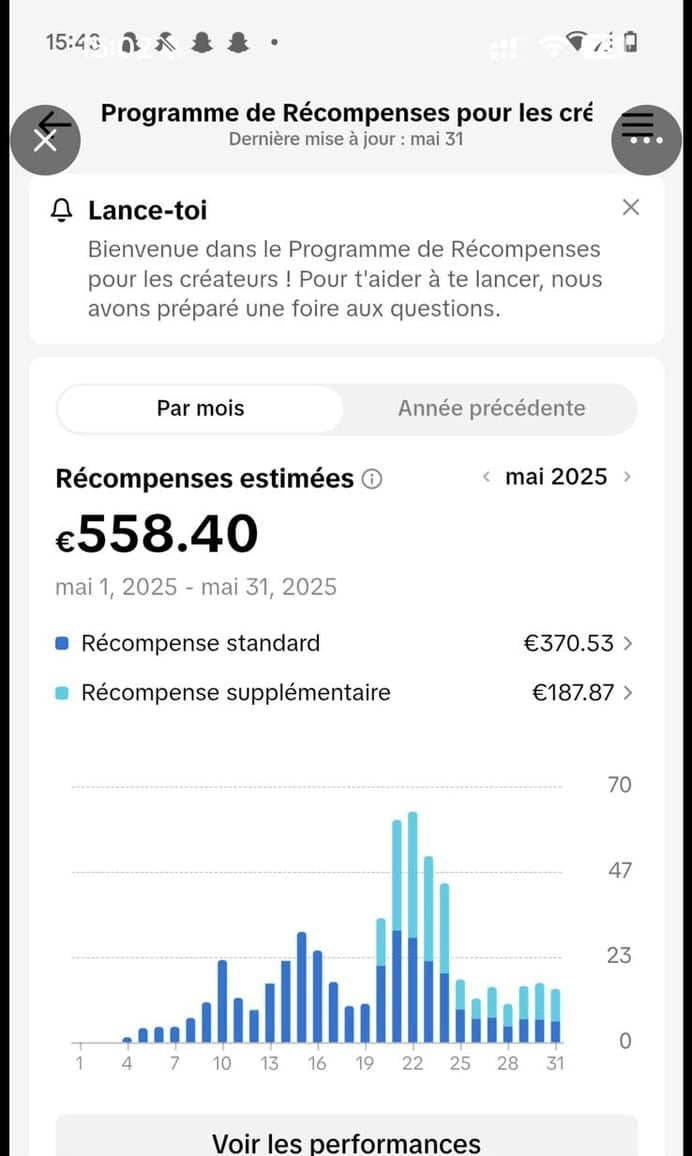Go to the month after mai 2025
The width and height of the screenshot is (692, 1156).
tap(627, 477)
